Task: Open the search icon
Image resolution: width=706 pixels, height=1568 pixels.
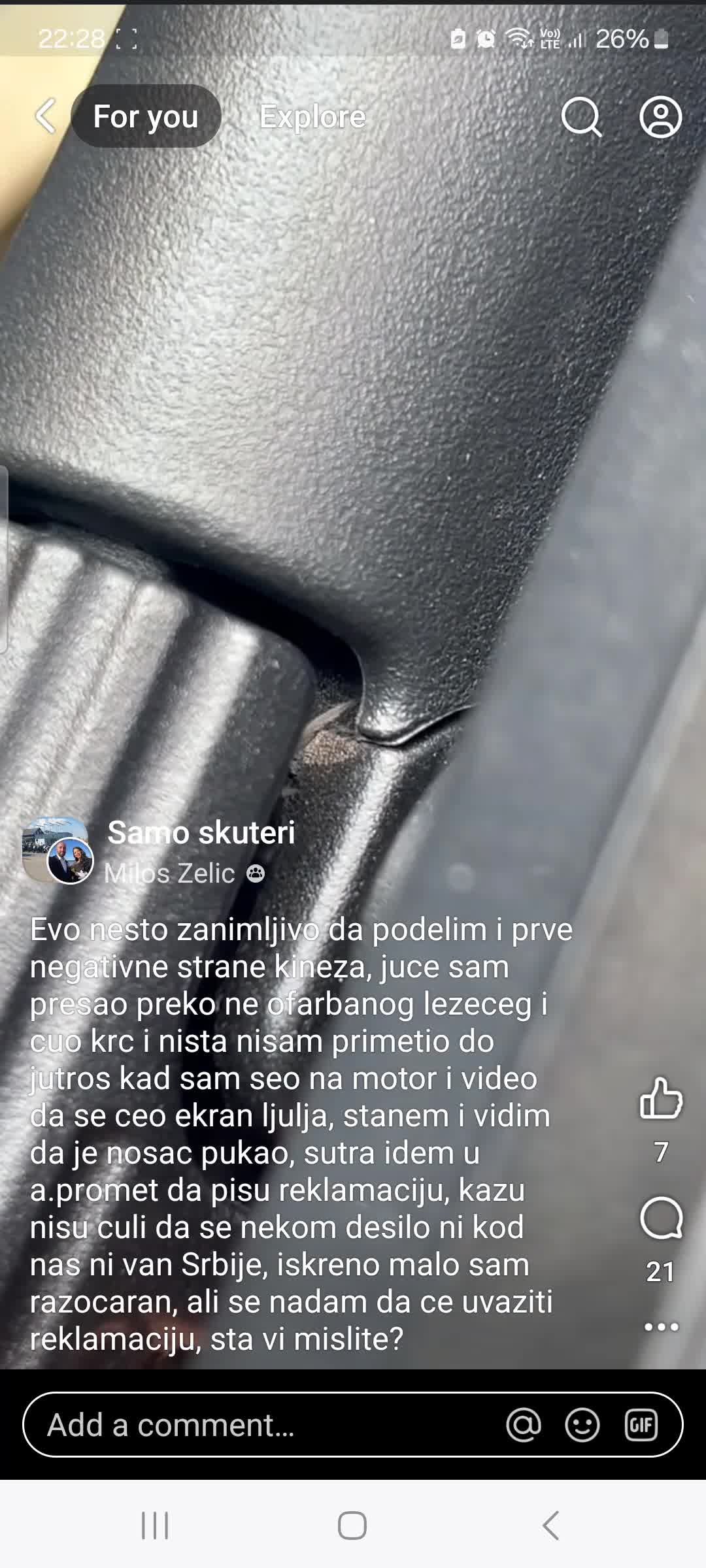Action: click(581, 117)
